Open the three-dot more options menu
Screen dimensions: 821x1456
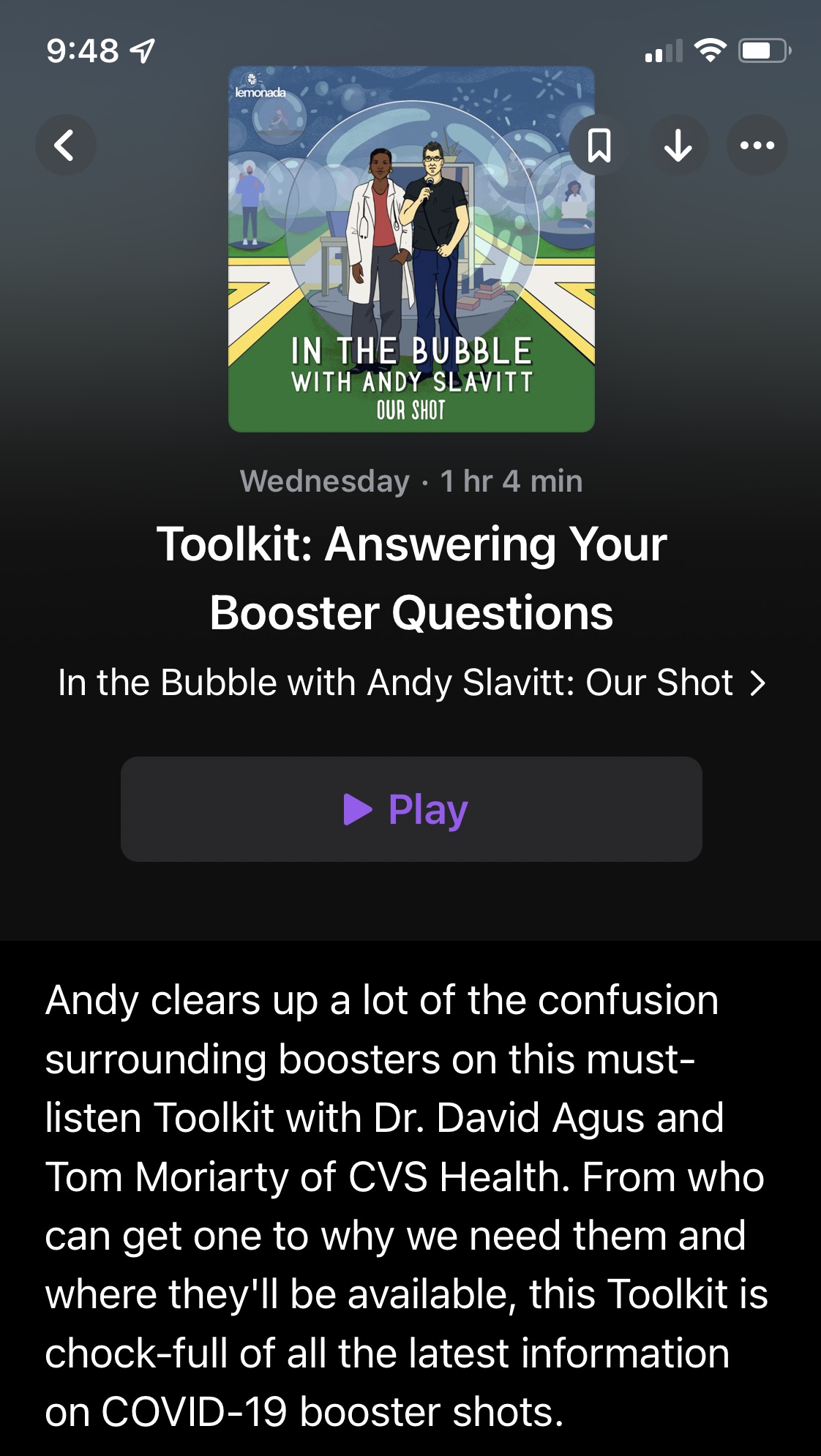(x=757, y=145)
